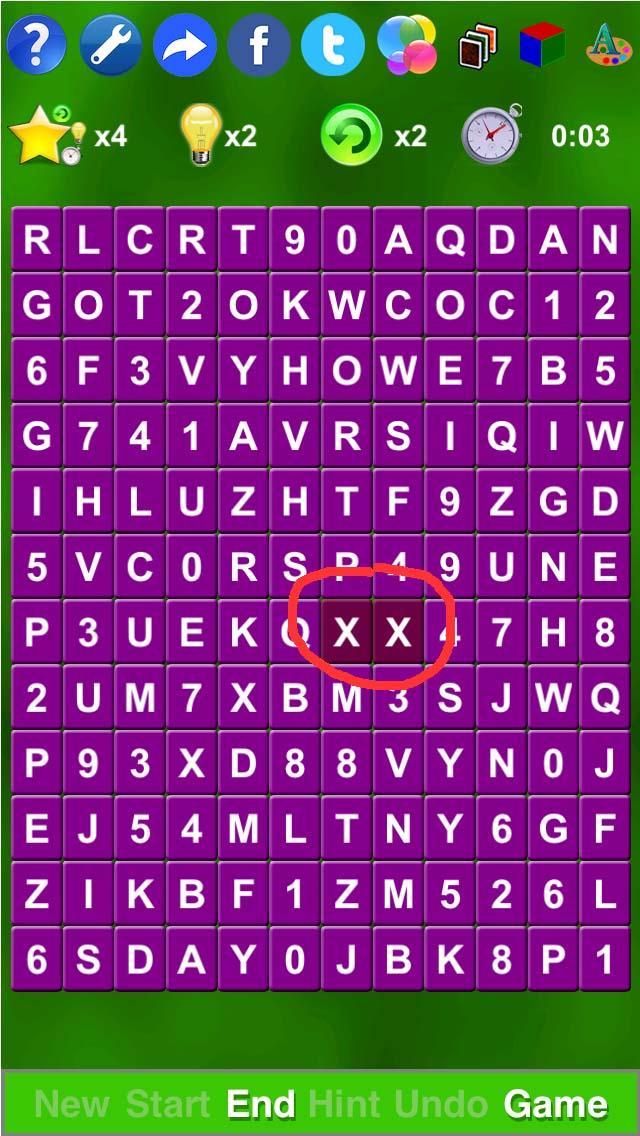Tap the colored cube icon
This screenshot has height=1136, width=640.
(x=542, y=44)
